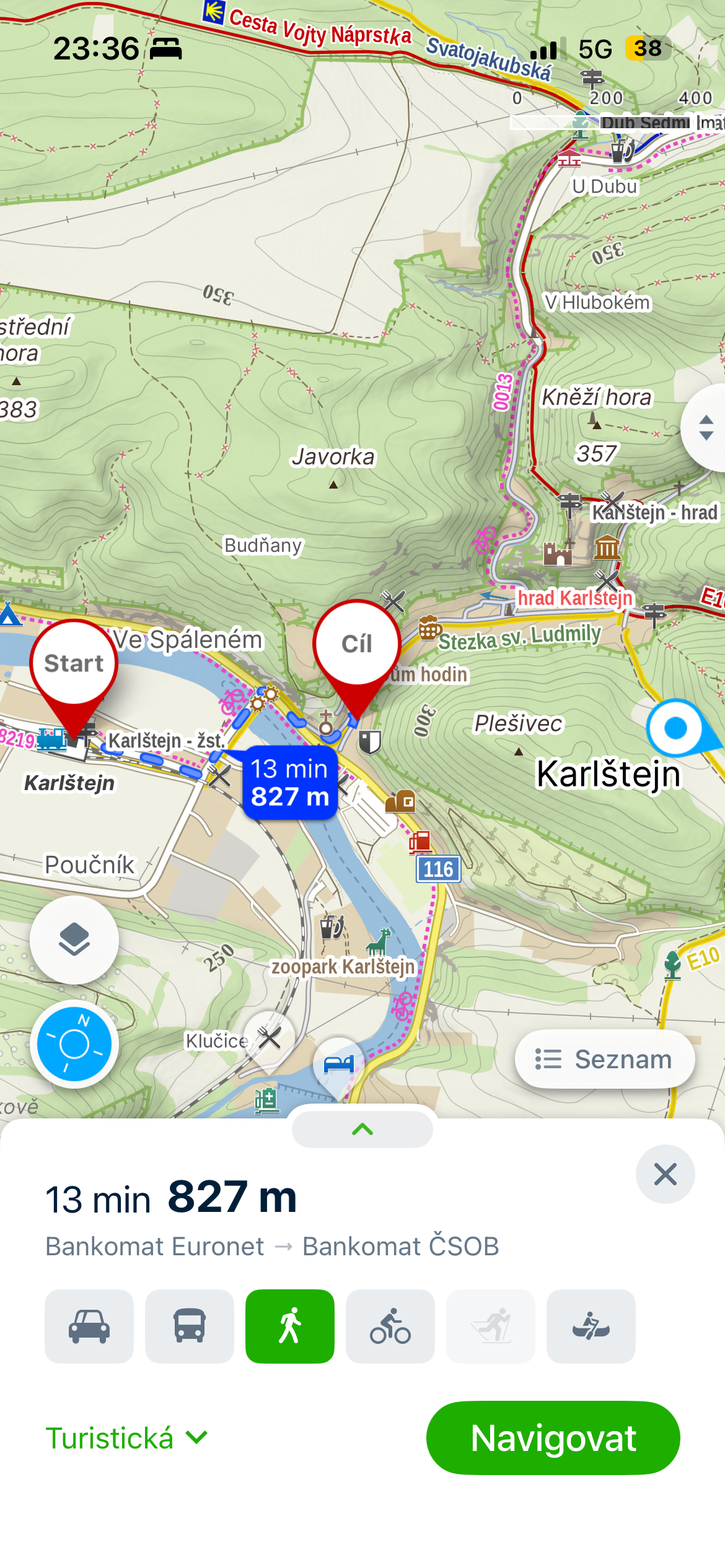Open the accommodation bed marker on the map
The width and height of the screenshot is (725, 1568).
pos(338,1064)
